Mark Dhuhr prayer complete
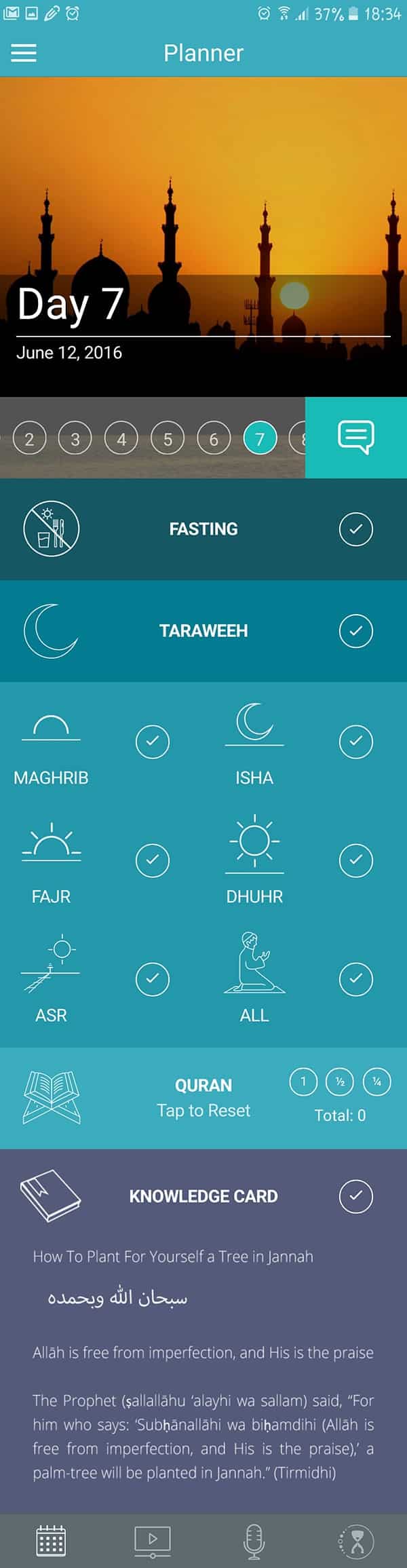The width and height of the screenshot is (407, 1568). coord(356,860)
